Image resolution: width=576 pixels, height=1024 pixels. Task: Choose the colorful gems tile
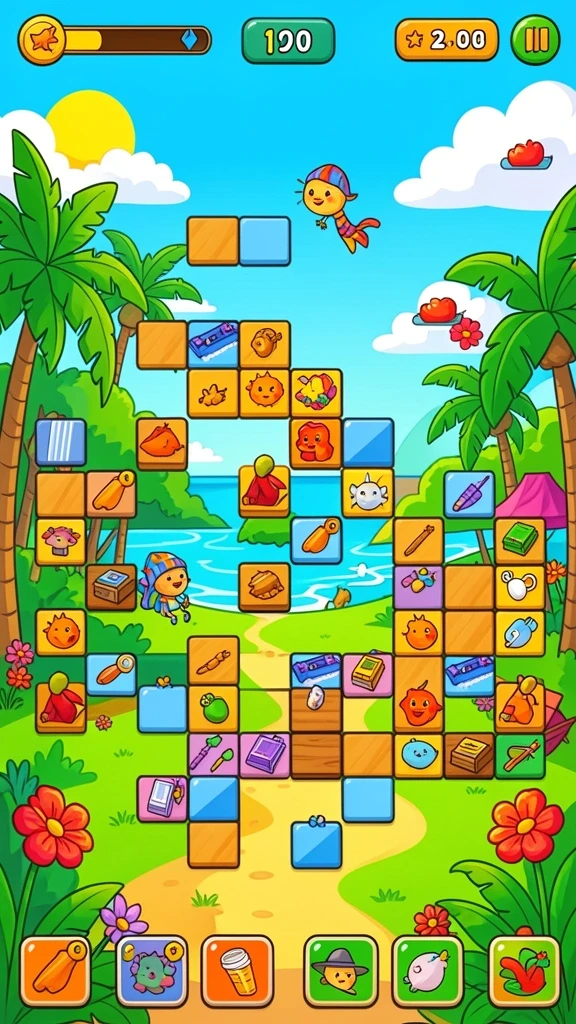(316, 393)
